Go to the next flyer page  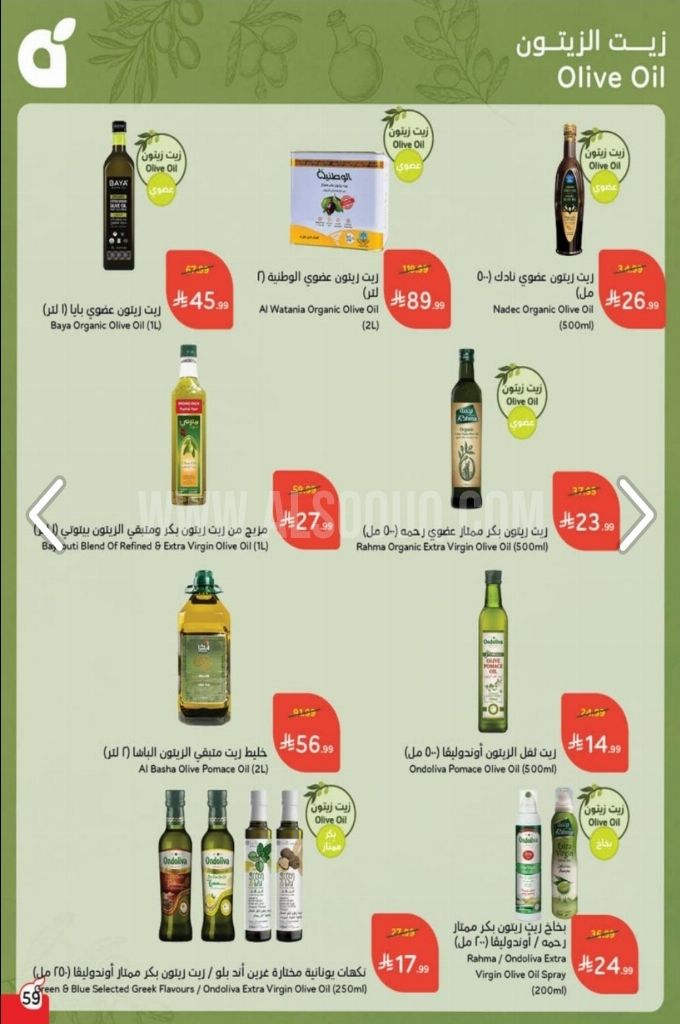pos(636,514)
